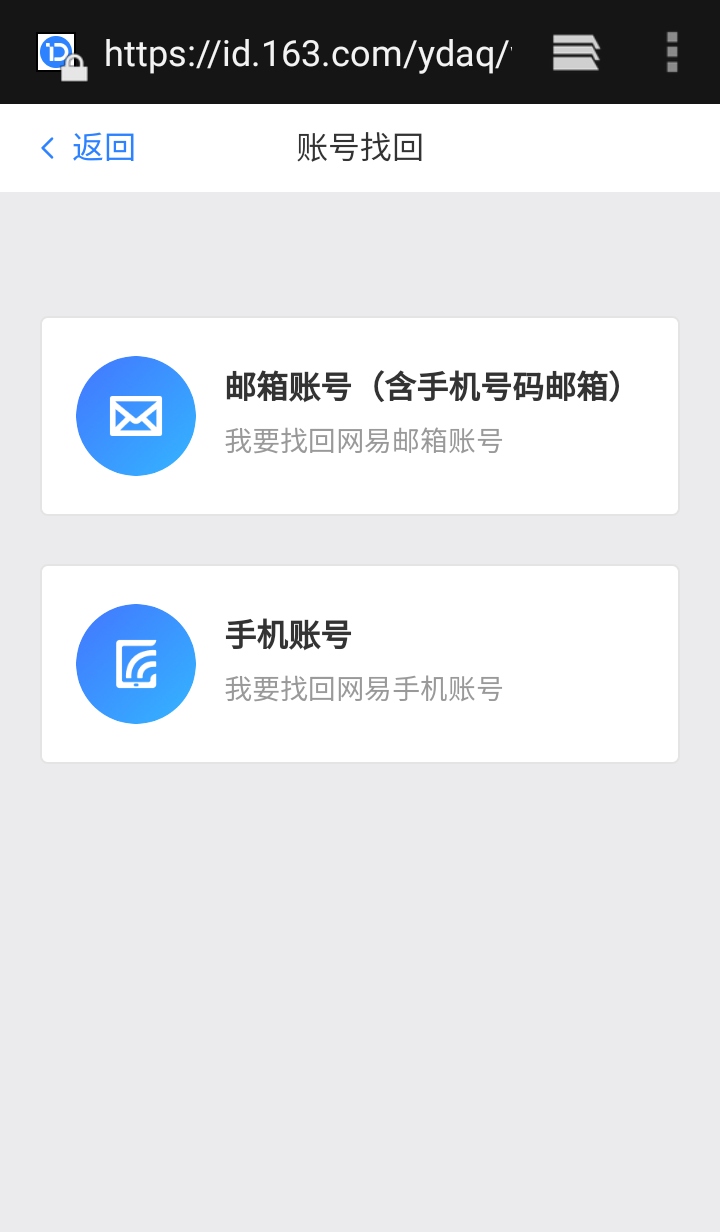The width and height of the screenshot is (720, 1232).
Task: Go back using the 返回 link
Action: (88, 148)
